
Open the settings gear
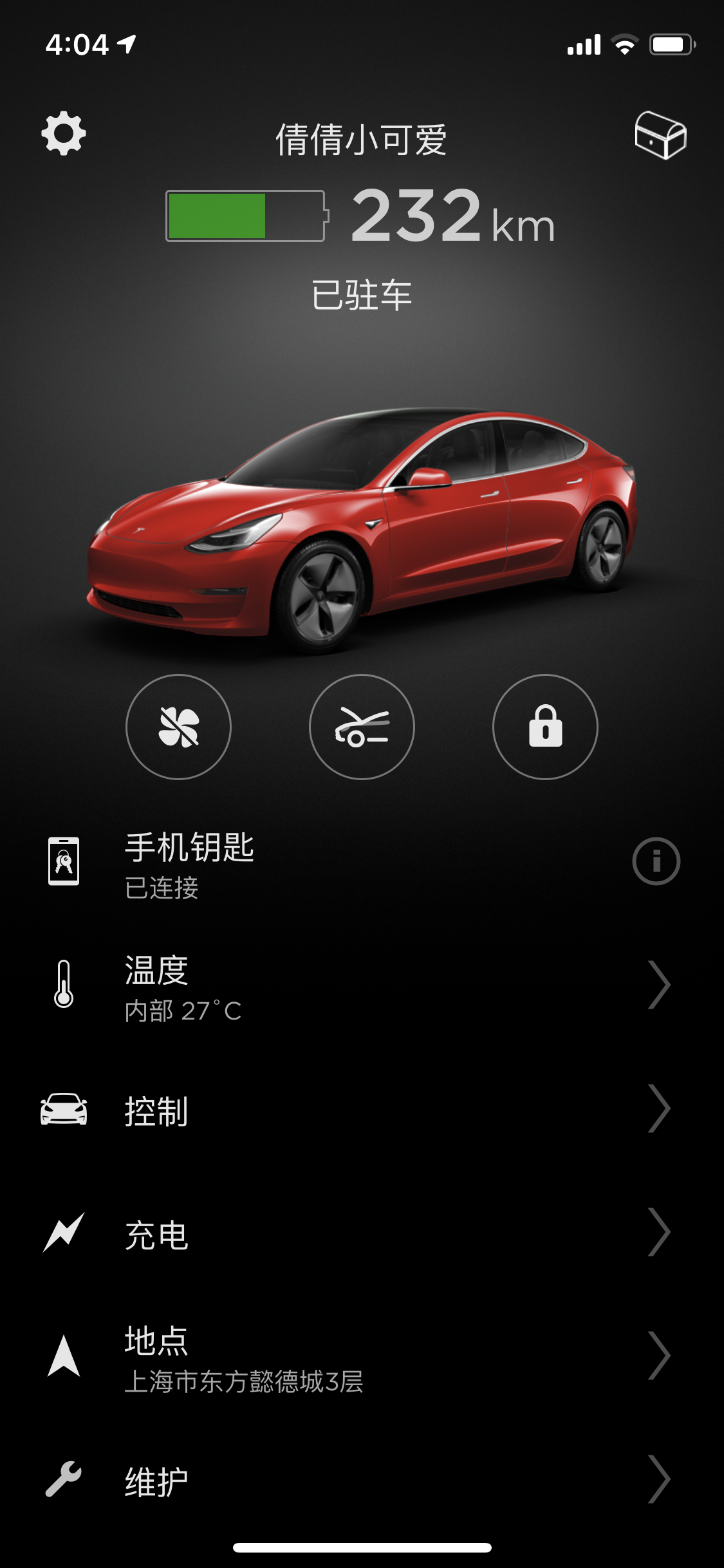pyautogui.click(x=64, y=133)
